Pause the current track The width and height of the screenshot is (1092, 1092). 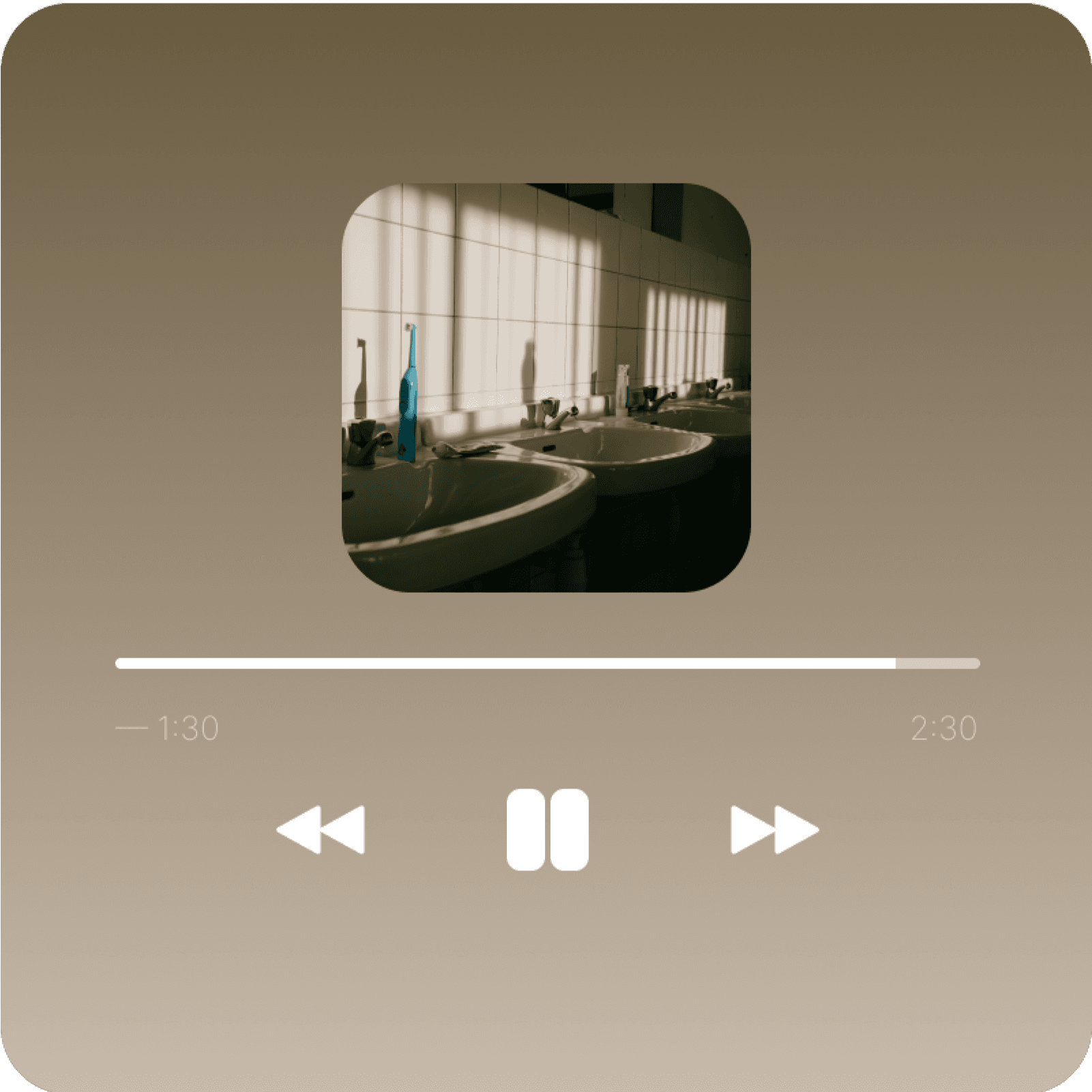547,829
